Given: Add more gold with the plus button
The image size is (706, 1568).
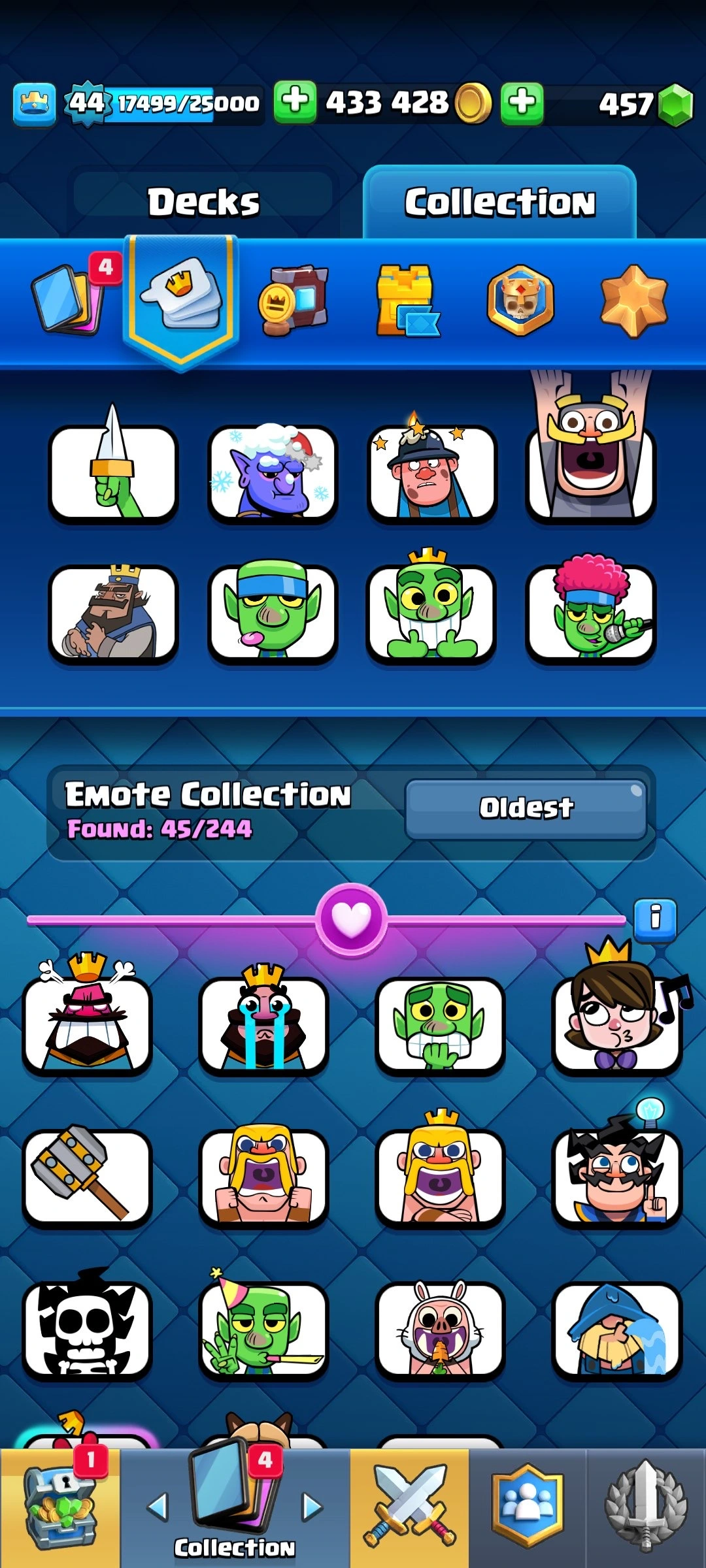Looking at the screenshot, I should [295, 103].
